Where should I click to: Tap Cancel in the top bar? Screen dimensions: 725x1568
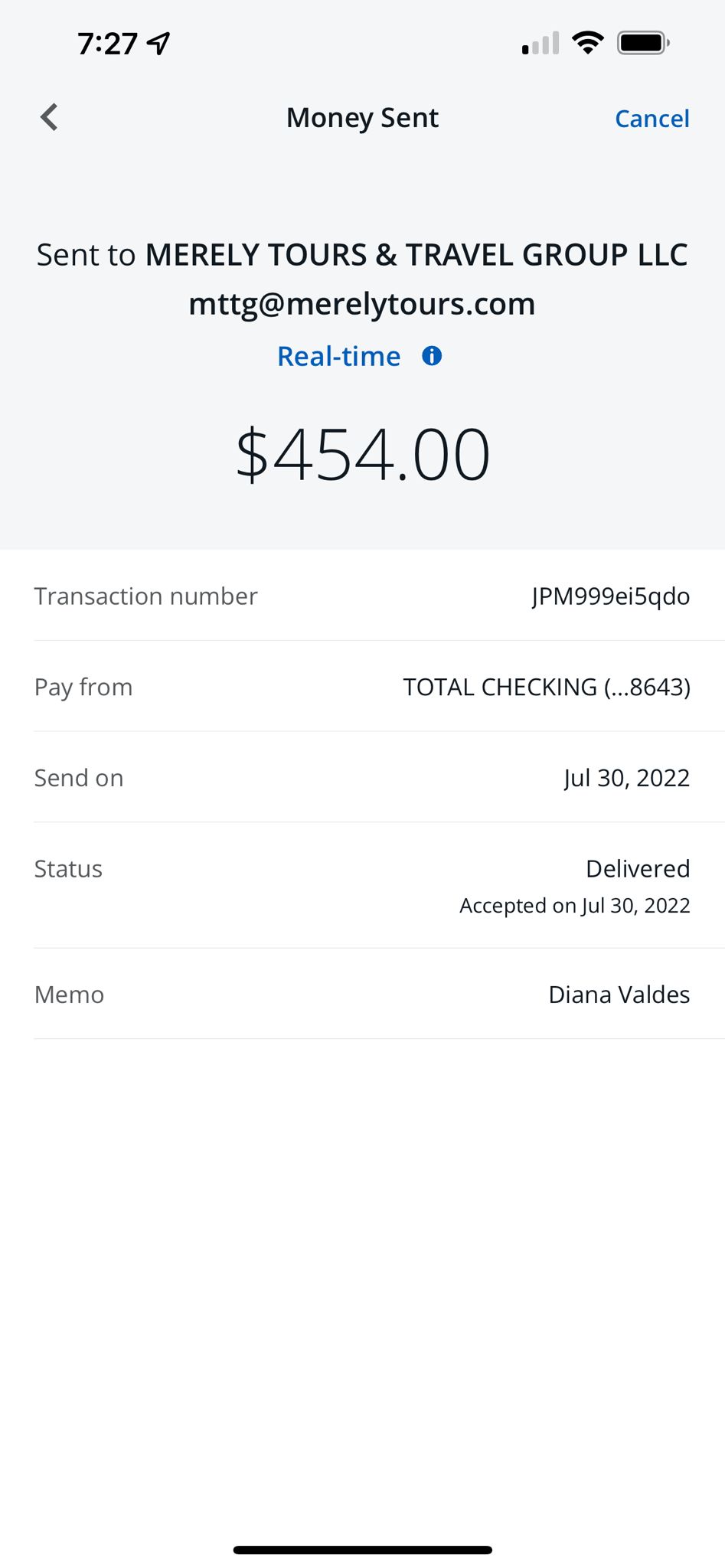click(x=652, y=119)
